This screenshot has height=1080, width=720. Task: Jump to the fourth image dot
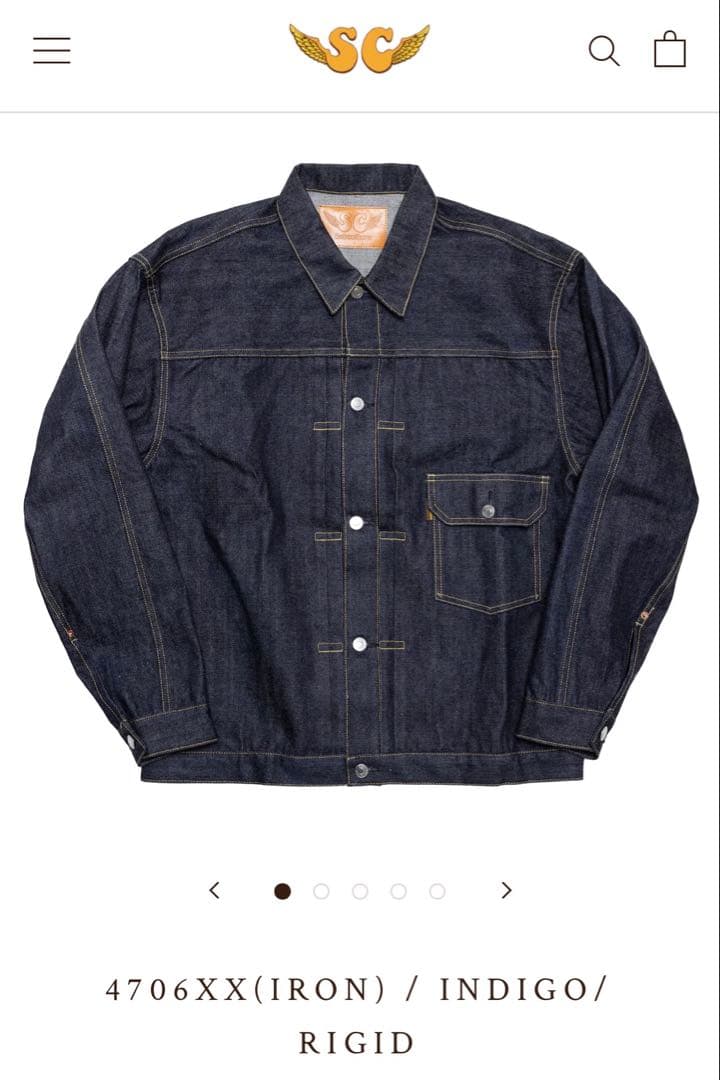[398, 891]
